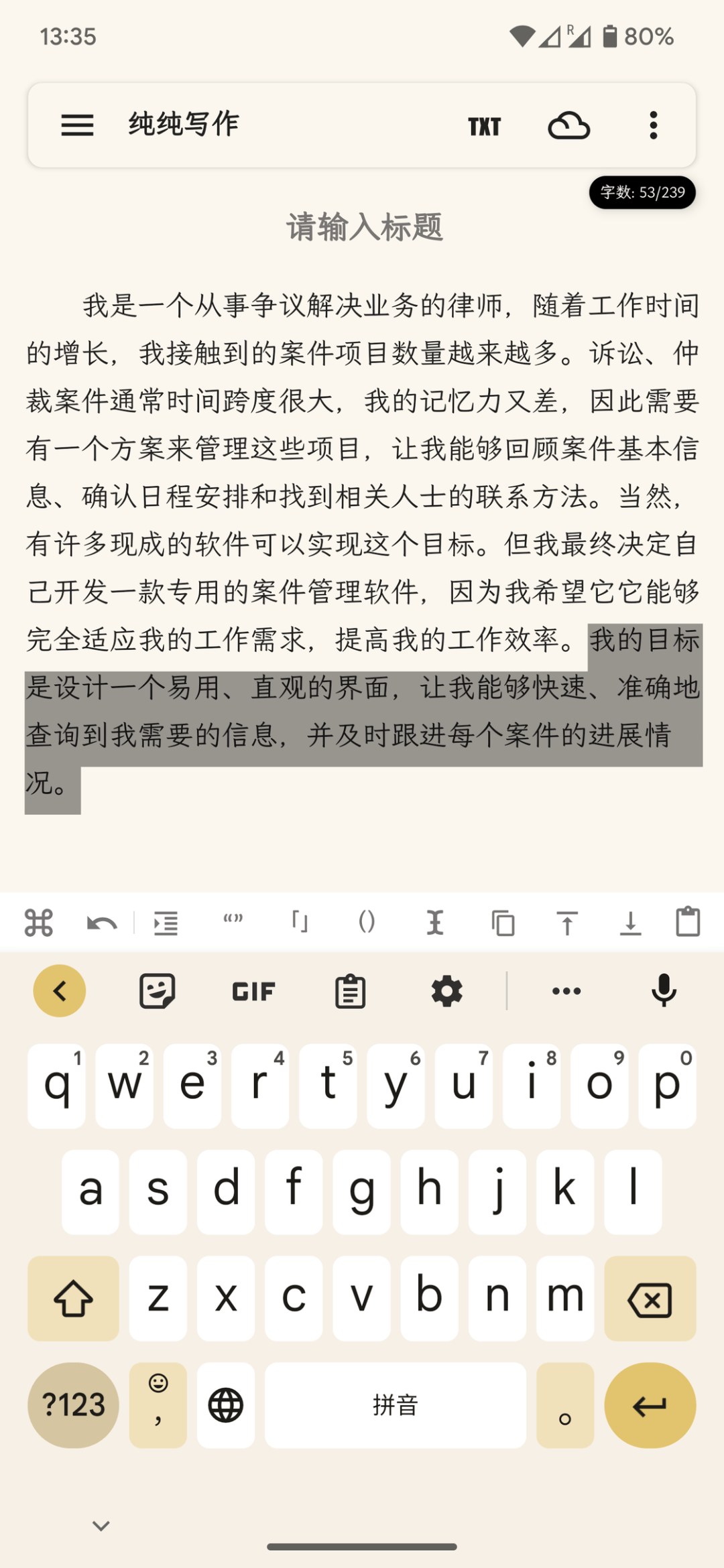
Task: Open the GIF keyboard panel
Action: [253, 991]
